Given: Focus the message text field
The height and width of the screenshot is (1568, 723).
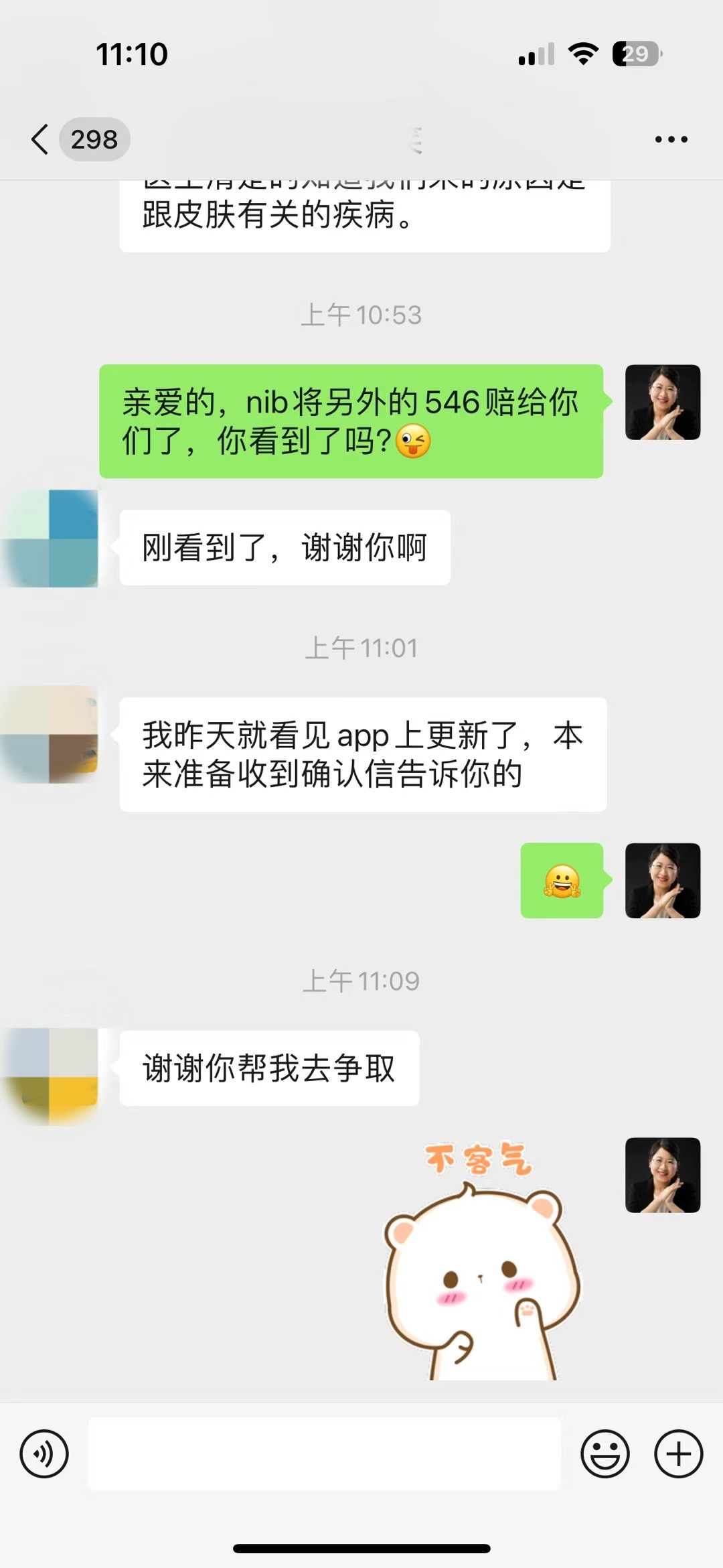Looking at the screenshot, I should 324,1453.
